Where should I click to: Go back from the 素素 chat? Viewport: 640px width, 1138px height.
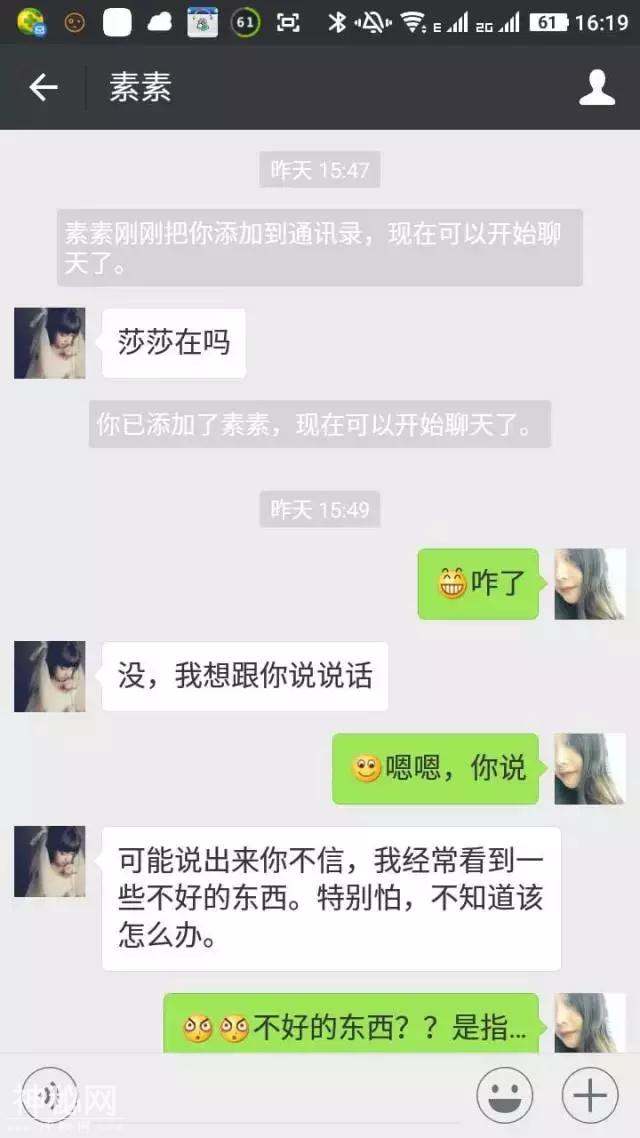pyautogui.click(x=43, y=88)
